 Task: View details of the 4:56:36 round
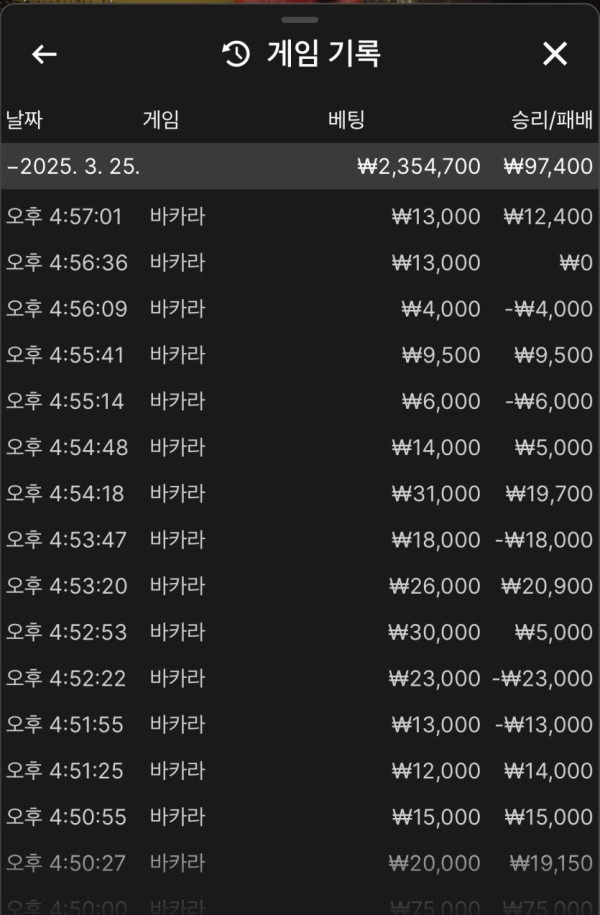[300, 263]
